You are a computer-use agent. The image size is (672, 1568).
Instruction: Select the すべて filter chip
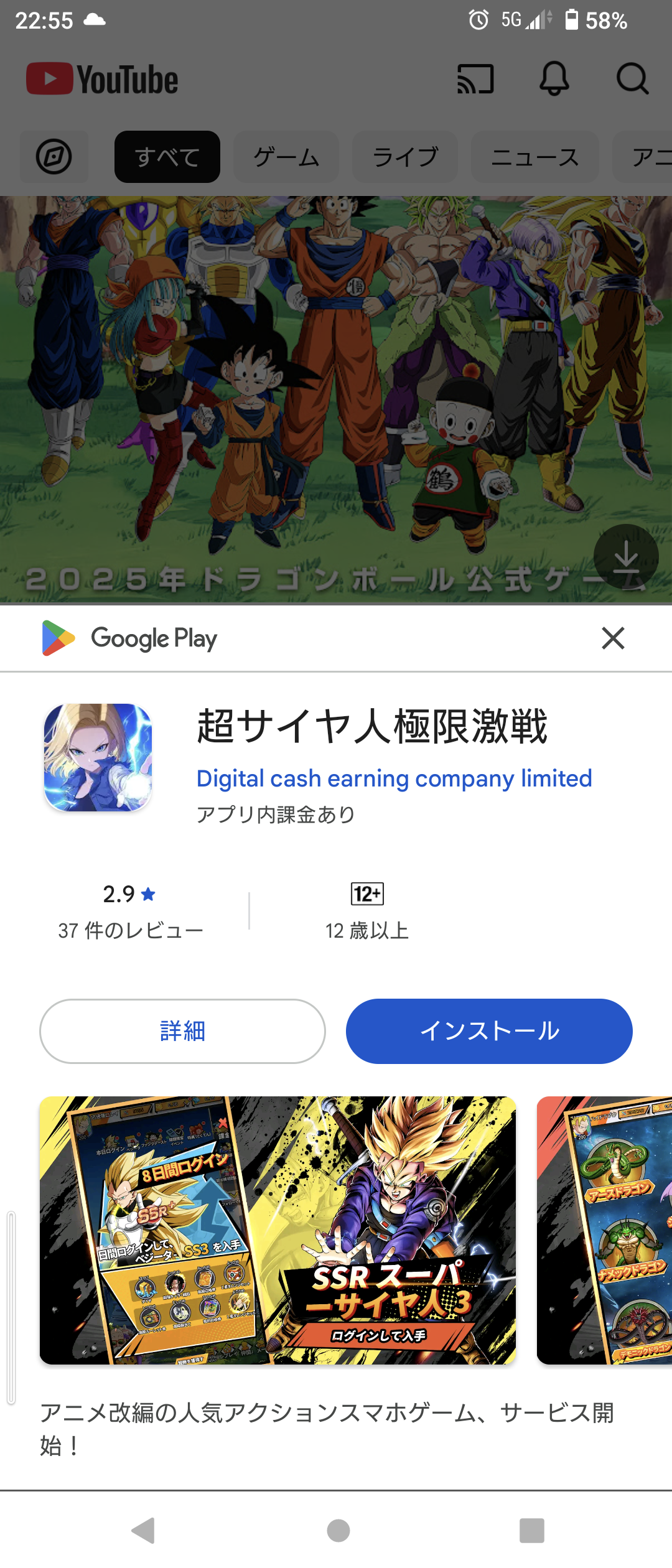pyautogui.click(x=167, y=157)
